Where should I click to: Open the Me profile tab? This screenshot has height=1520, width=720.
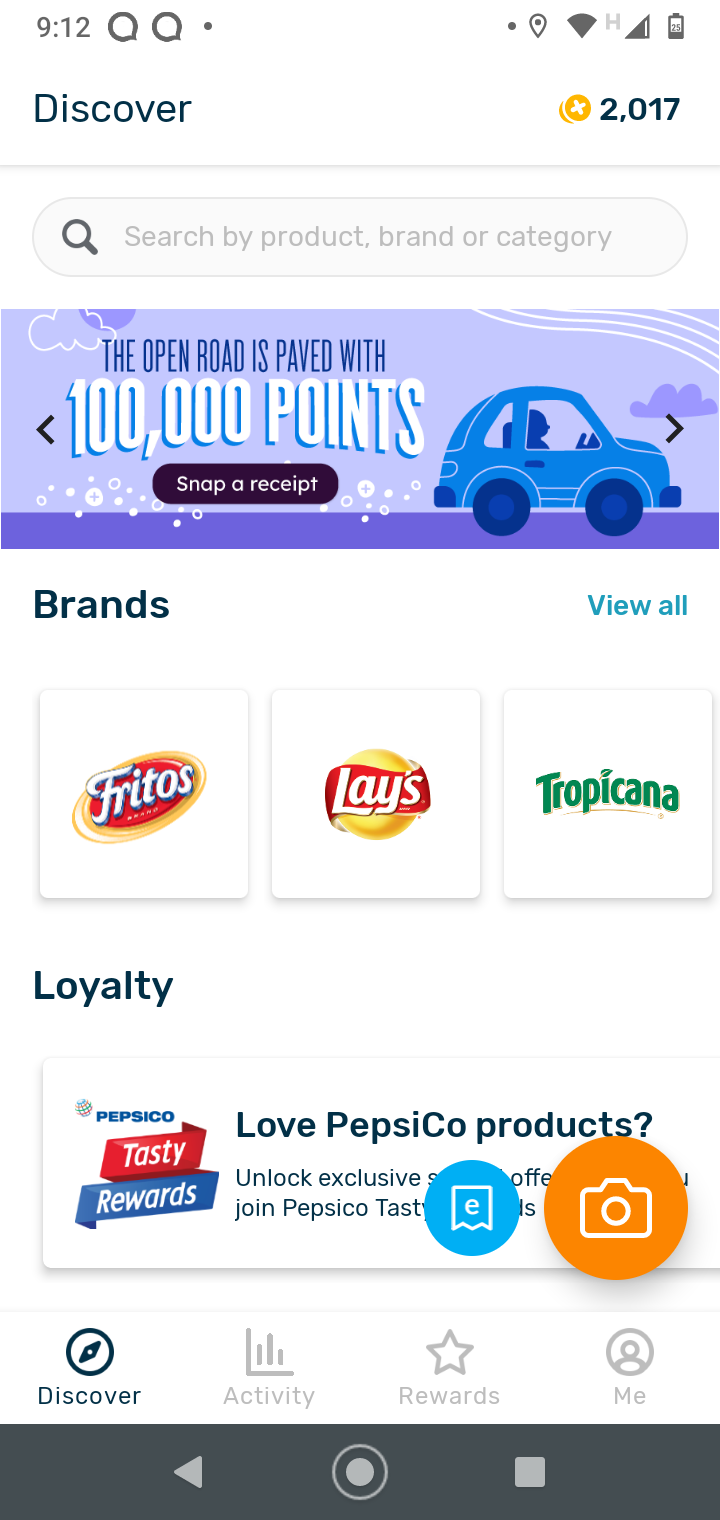[x=629, y=1368]
